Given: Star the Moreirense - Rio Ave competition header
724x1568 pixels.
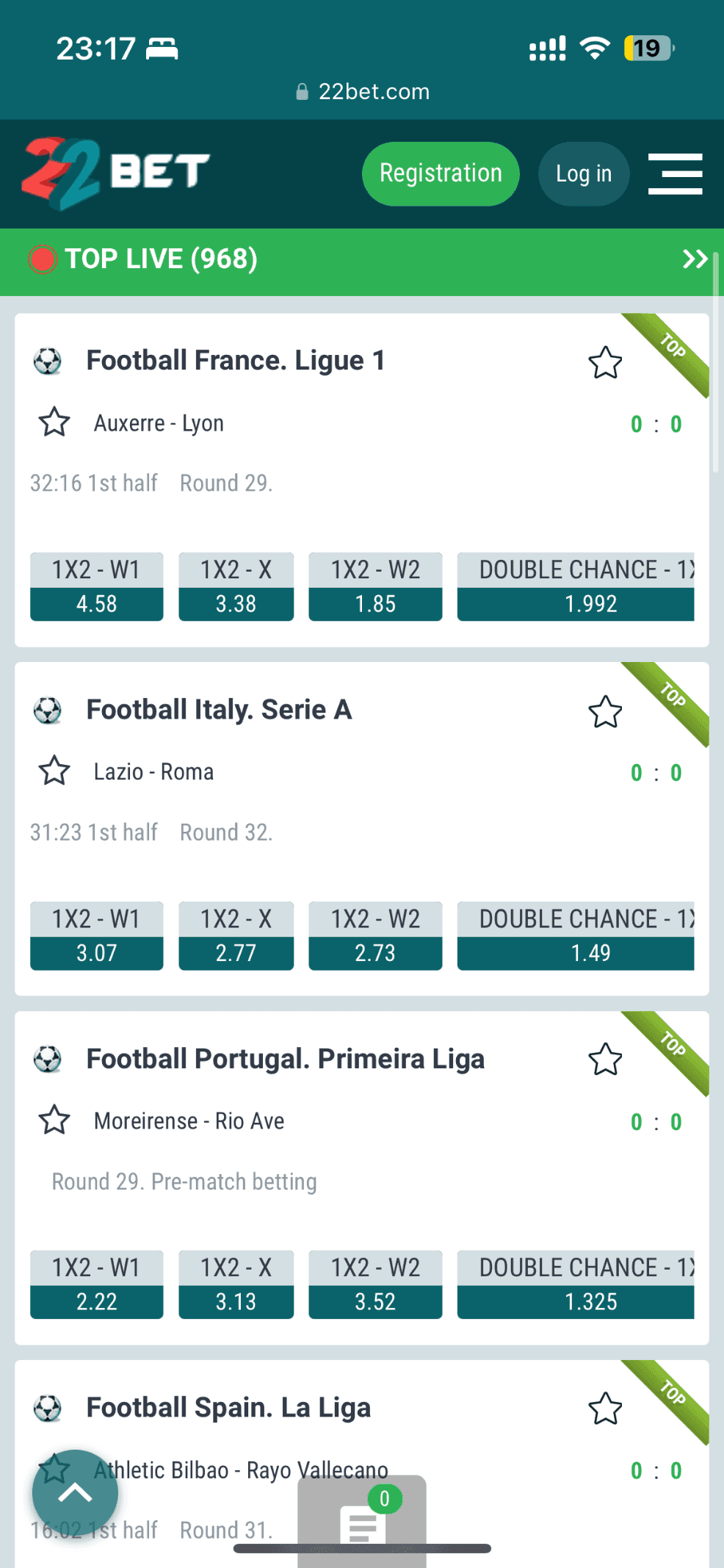Looking at the screenshot, I should pos(54,1121).
